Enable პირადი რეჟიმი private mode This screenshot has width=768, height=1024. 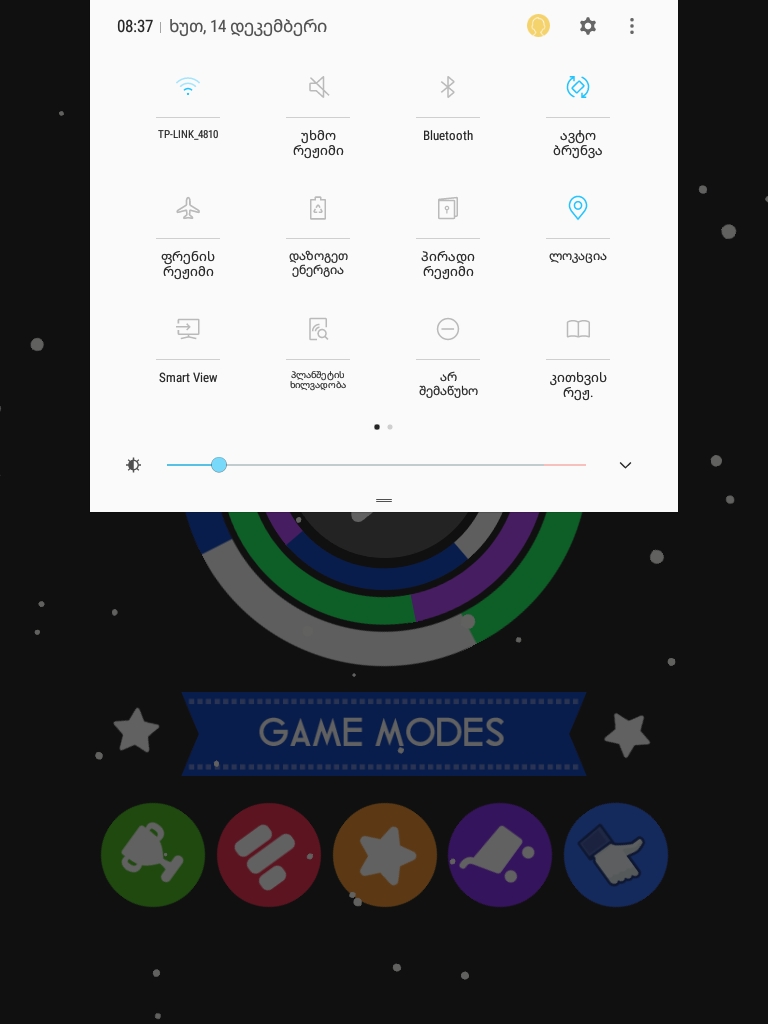pos(448,208)
